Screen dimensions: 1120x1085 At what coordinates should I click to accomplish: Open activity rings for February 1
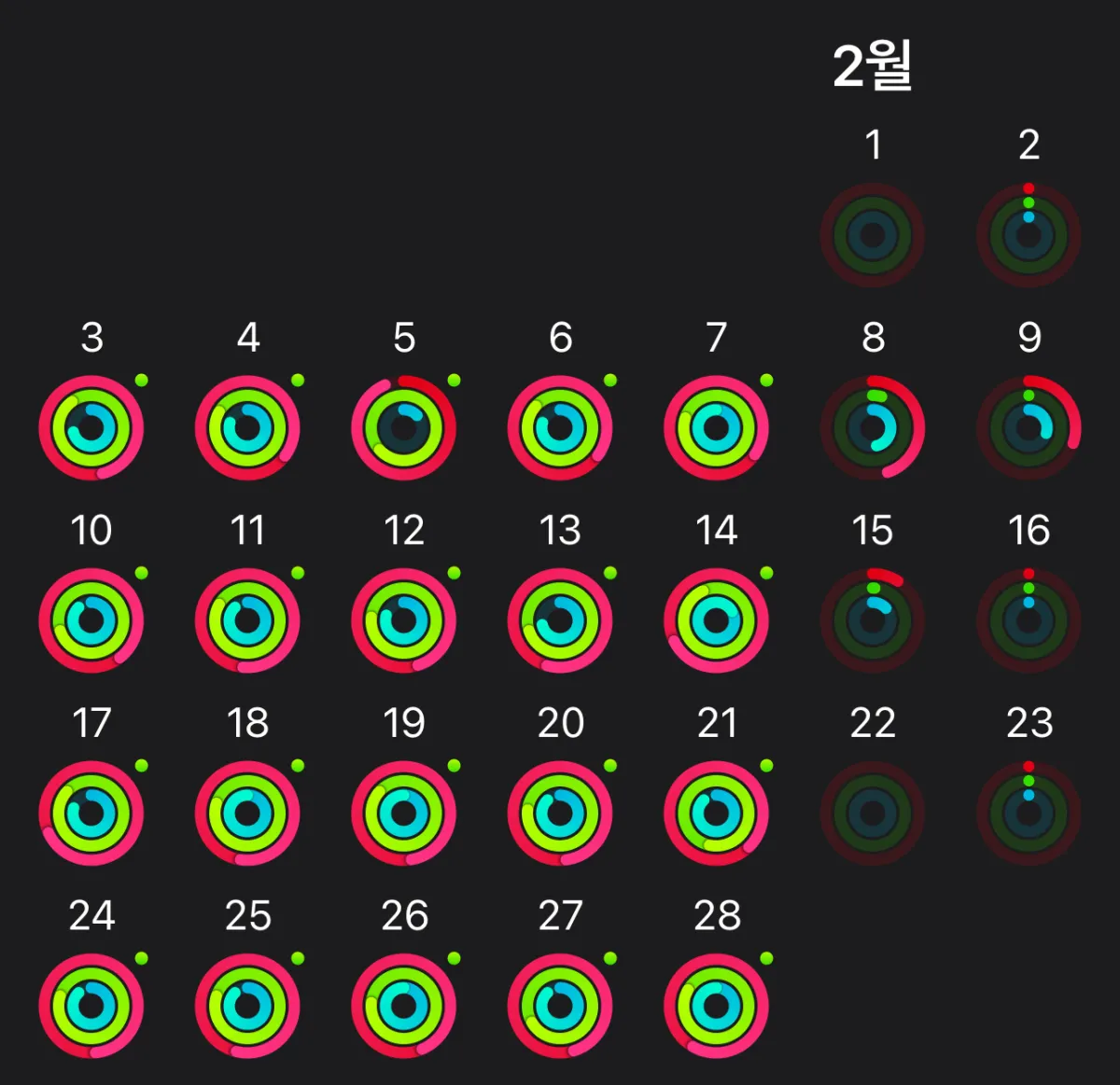click(873, 235)
